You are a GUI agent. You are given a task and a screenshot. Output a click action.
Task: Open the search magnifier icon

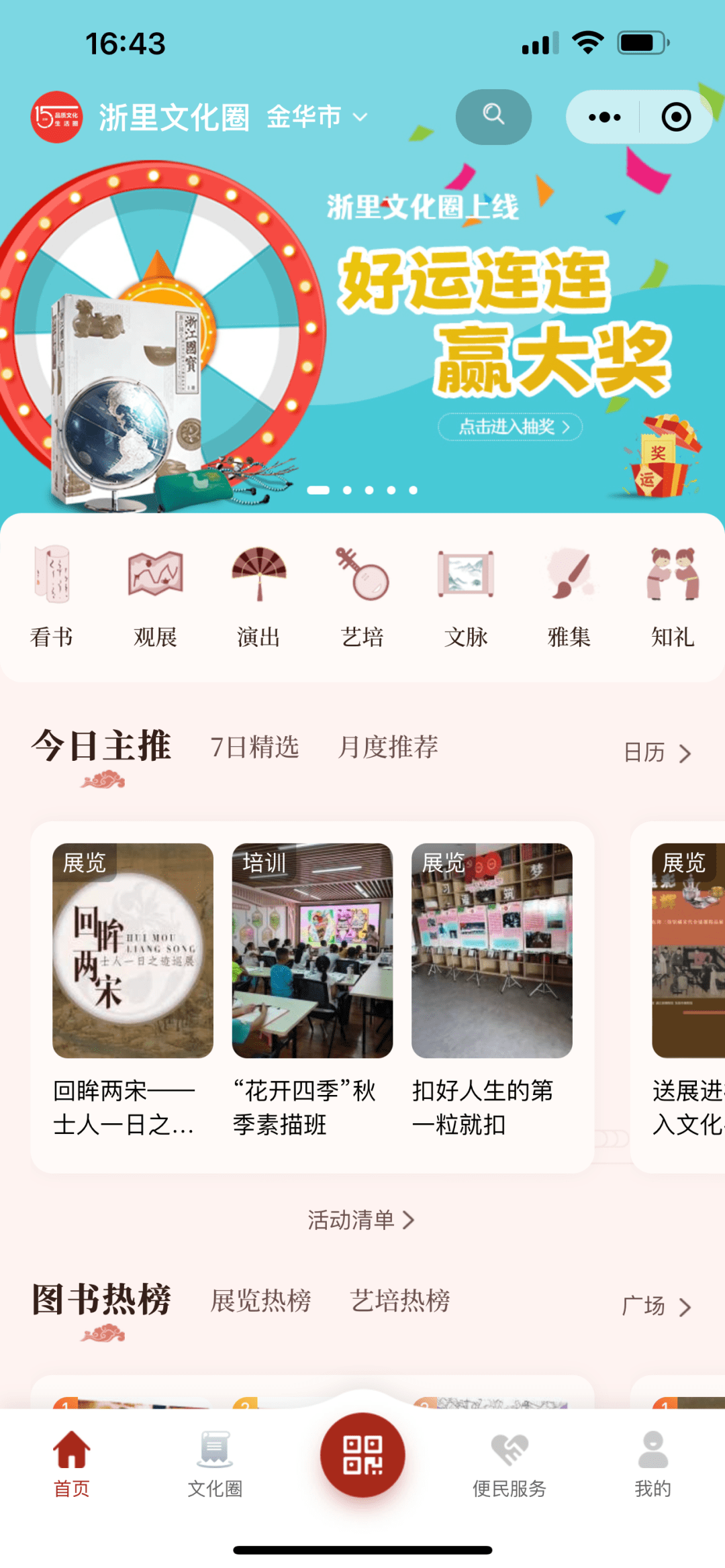pos(493,115)
